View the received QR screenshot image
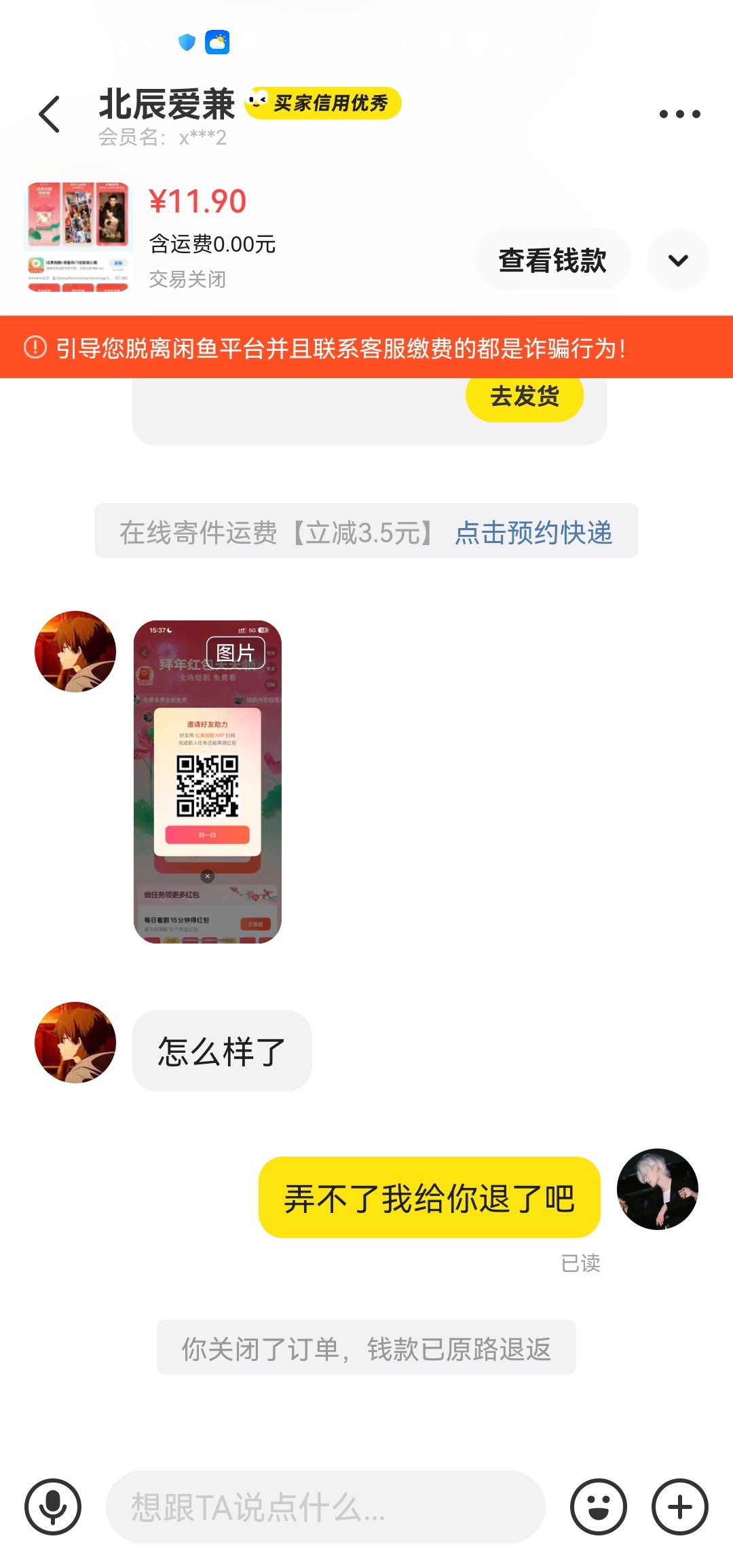The width and height of the screenshot is (733, 1568). [x=208, y=781]
